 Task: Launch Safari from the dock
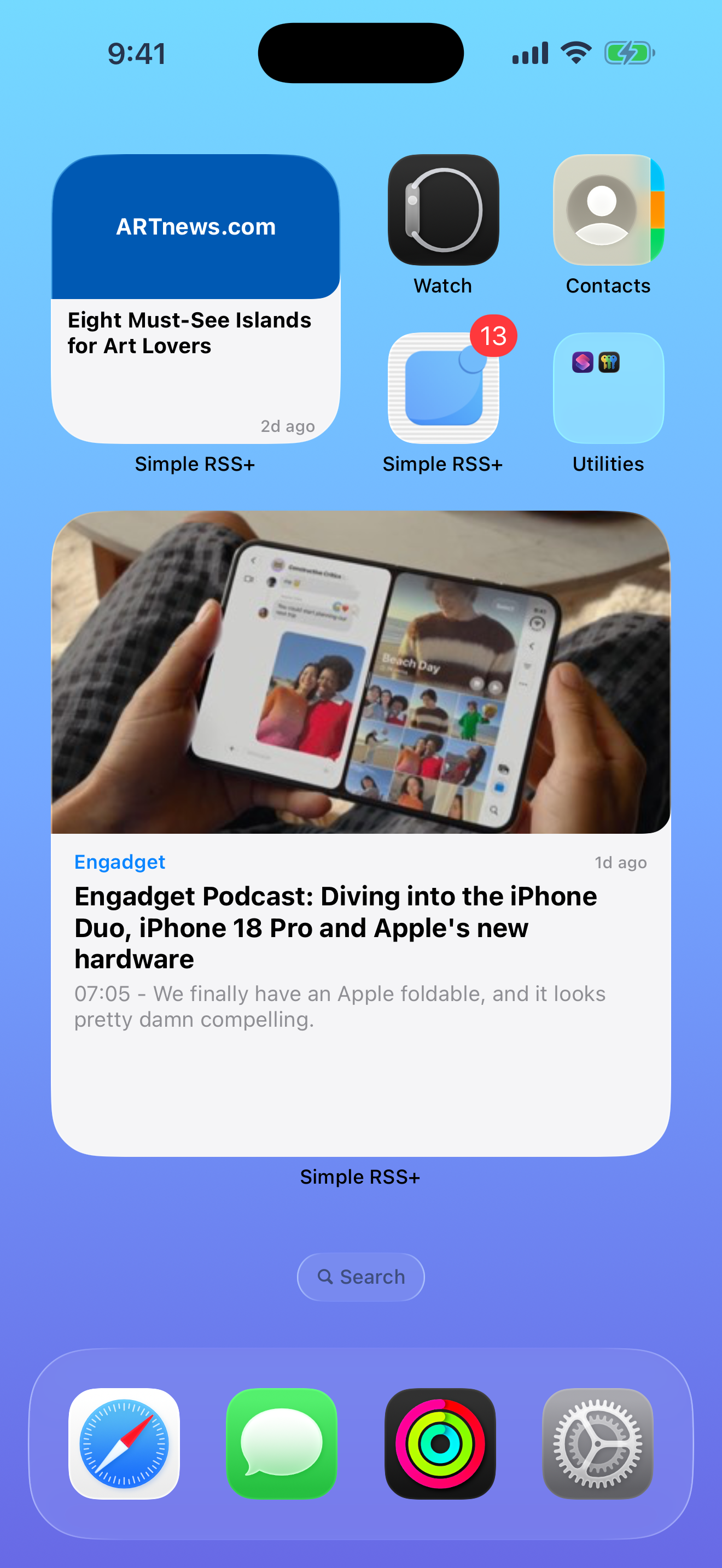124,1444
